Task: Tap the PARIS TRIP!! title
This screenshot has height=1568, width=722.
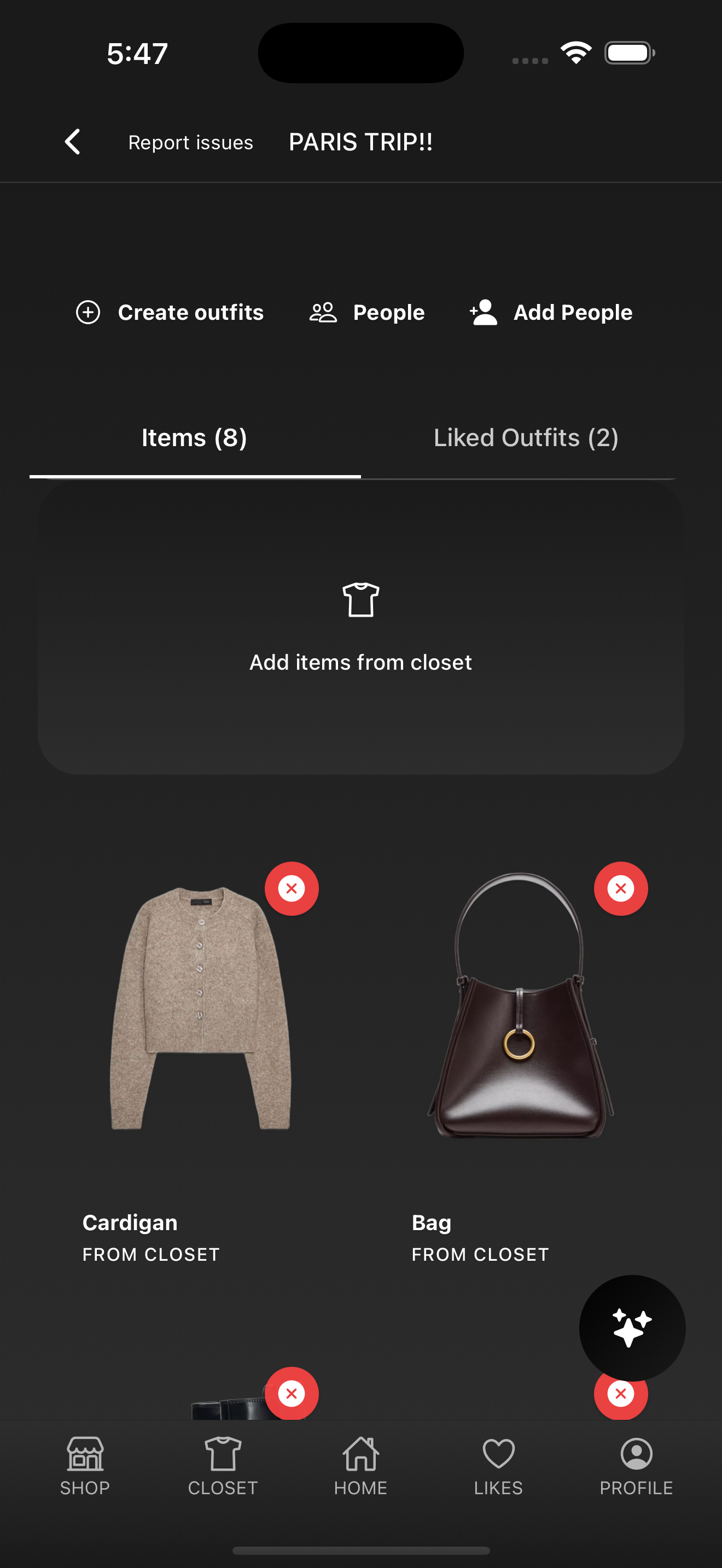Action: (x=360, y=142)
